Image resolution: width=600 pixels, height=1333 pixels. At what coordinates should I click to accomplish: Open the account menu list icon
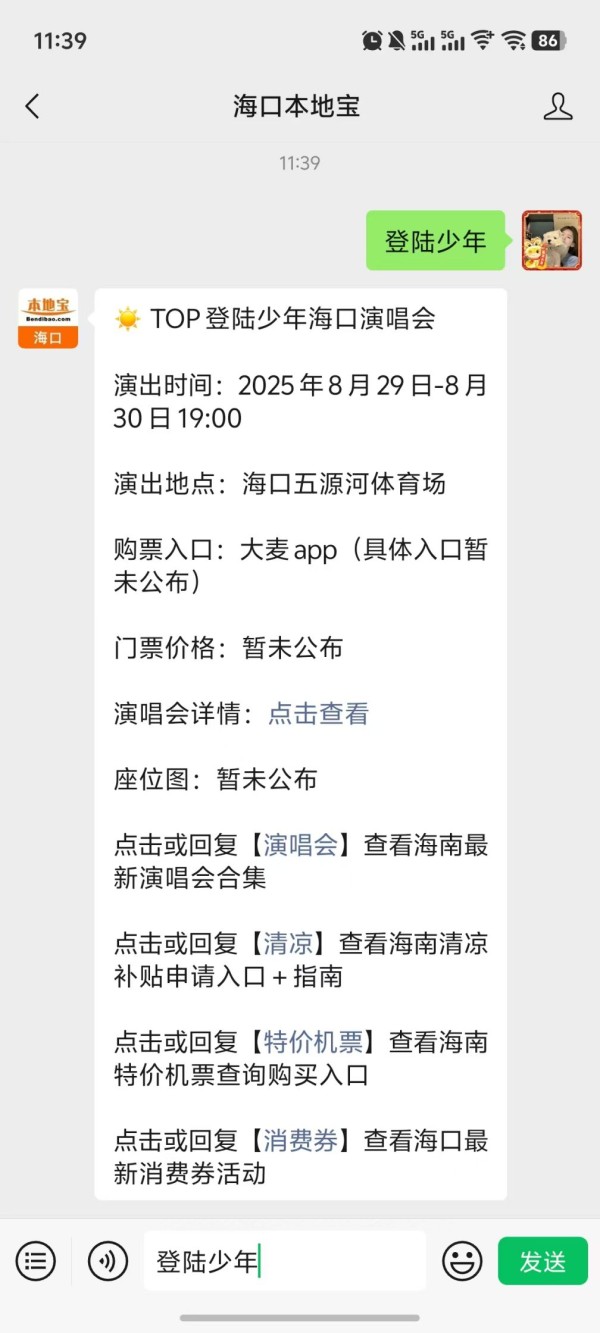point(36,1261)
